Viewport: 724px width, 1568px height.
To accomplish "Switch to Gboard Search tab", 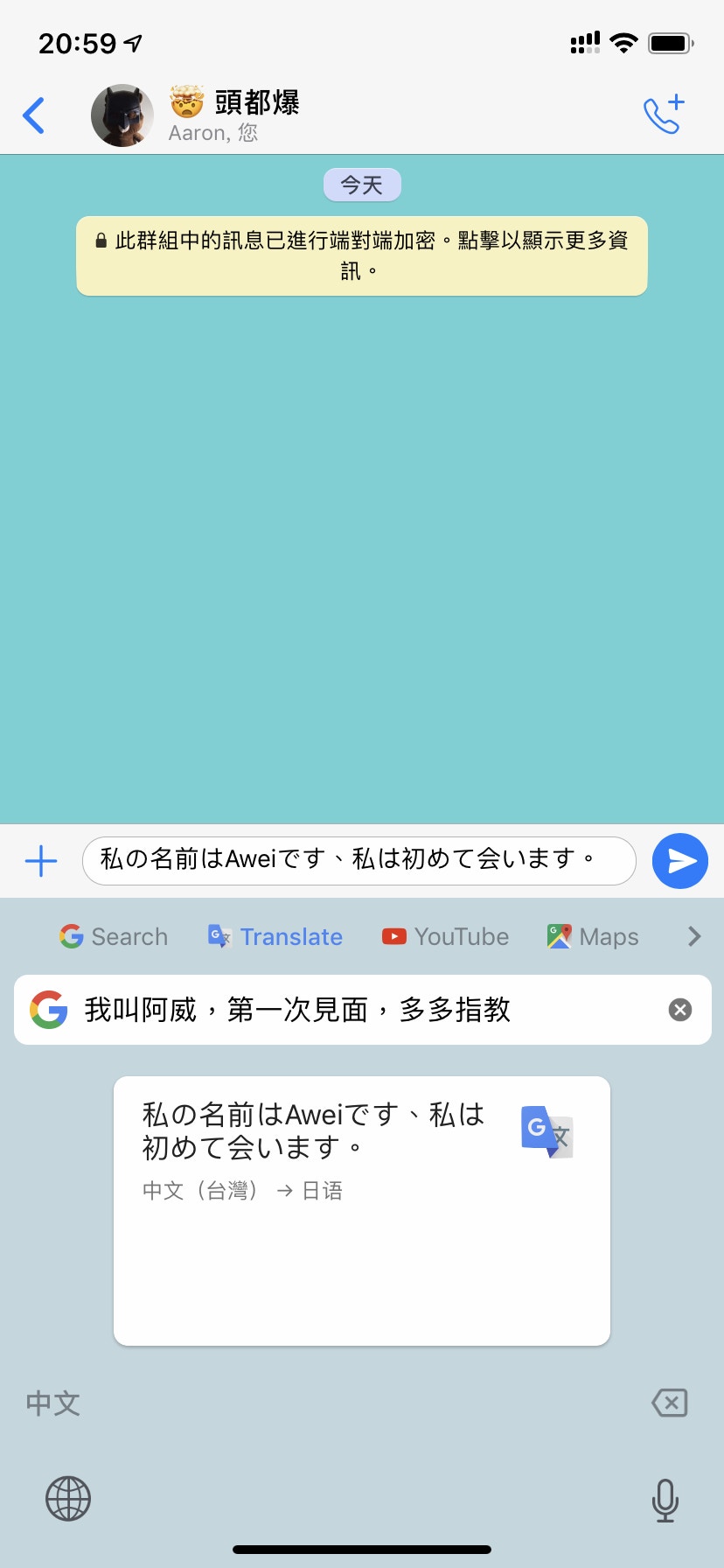I will (x=114, y=936).
